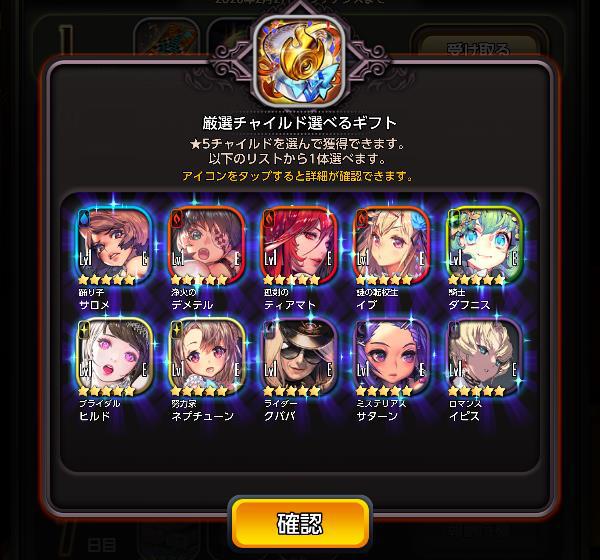
Task: Pick the イビス character icon
Action: [x=484, y=356]
